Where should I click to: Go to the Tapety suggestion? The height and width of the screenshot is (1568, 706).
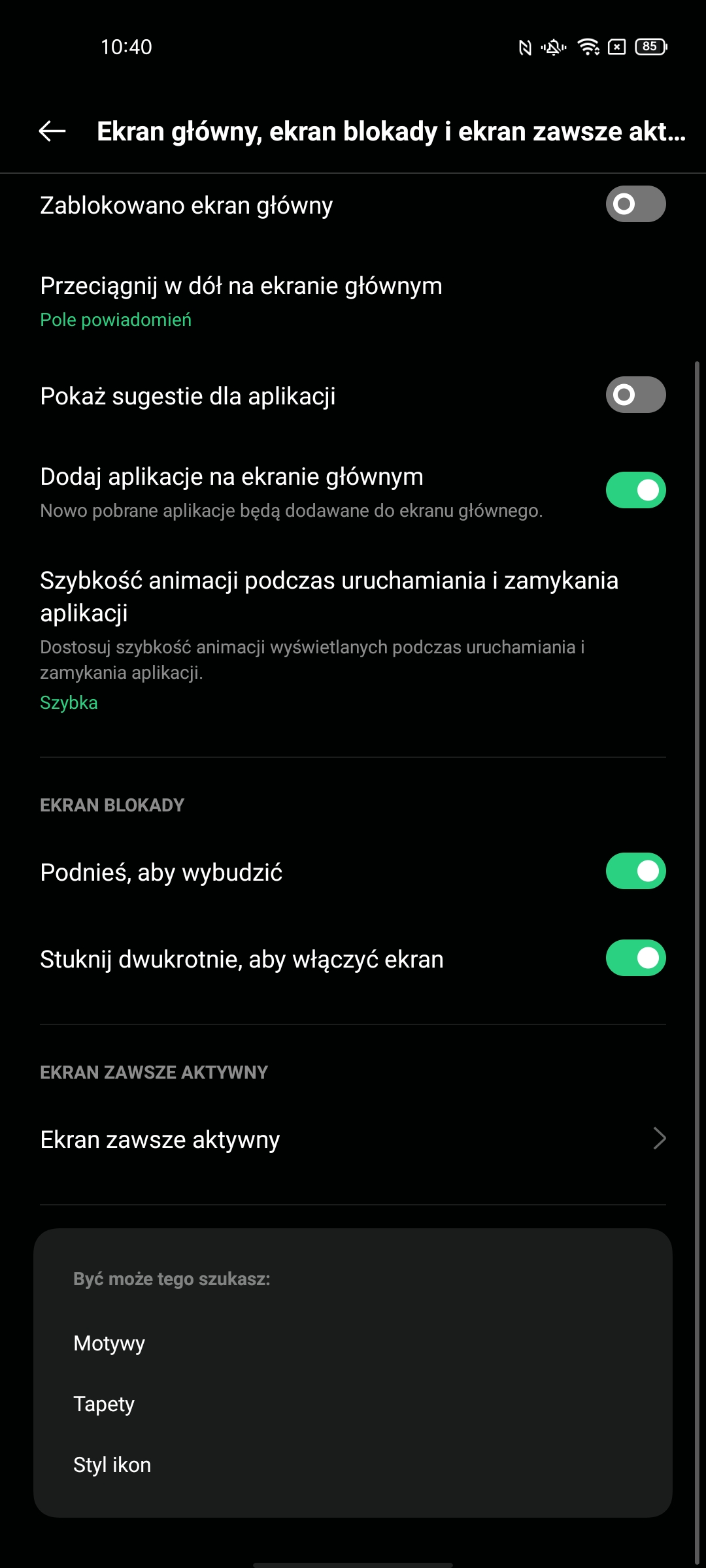[105, 1404]
